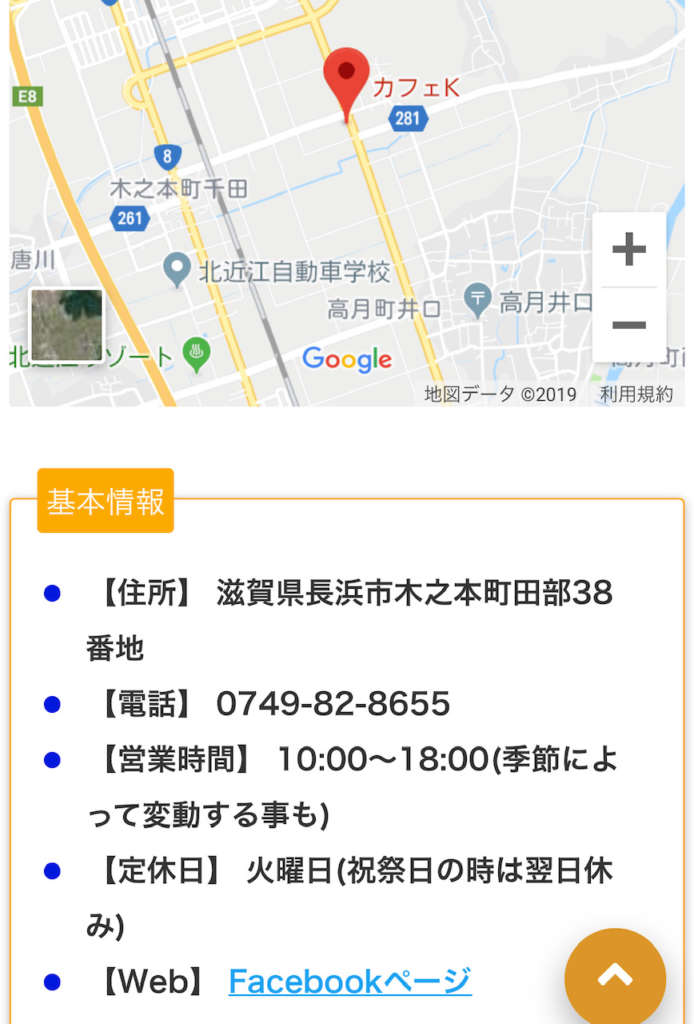Open the Facebookページ link
The image size is (694, 1024).
[x=349, y=981]
